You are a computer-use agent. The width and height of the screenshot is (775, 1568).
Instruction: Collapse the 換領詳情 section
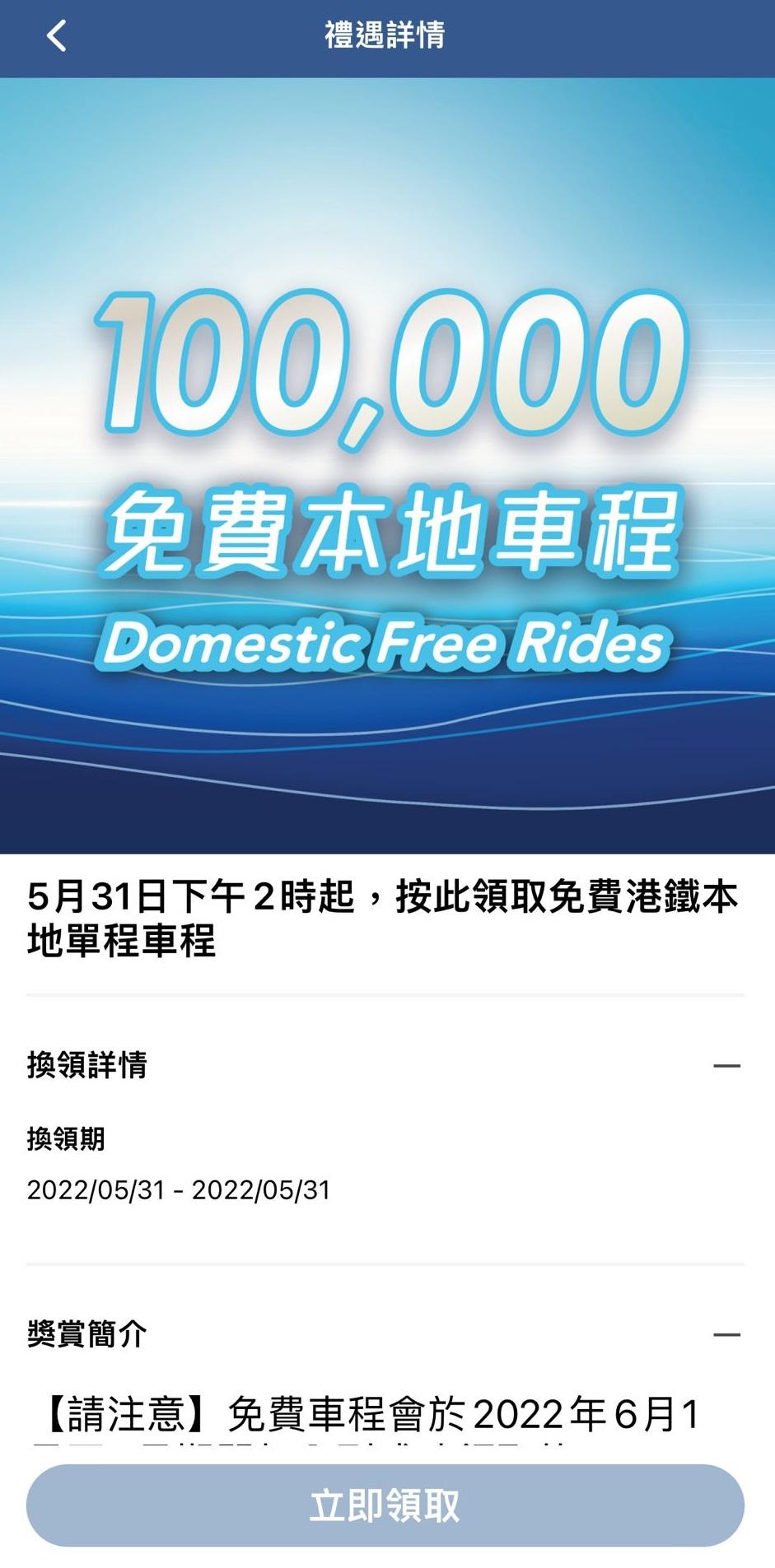click(x=726, y=1066)
